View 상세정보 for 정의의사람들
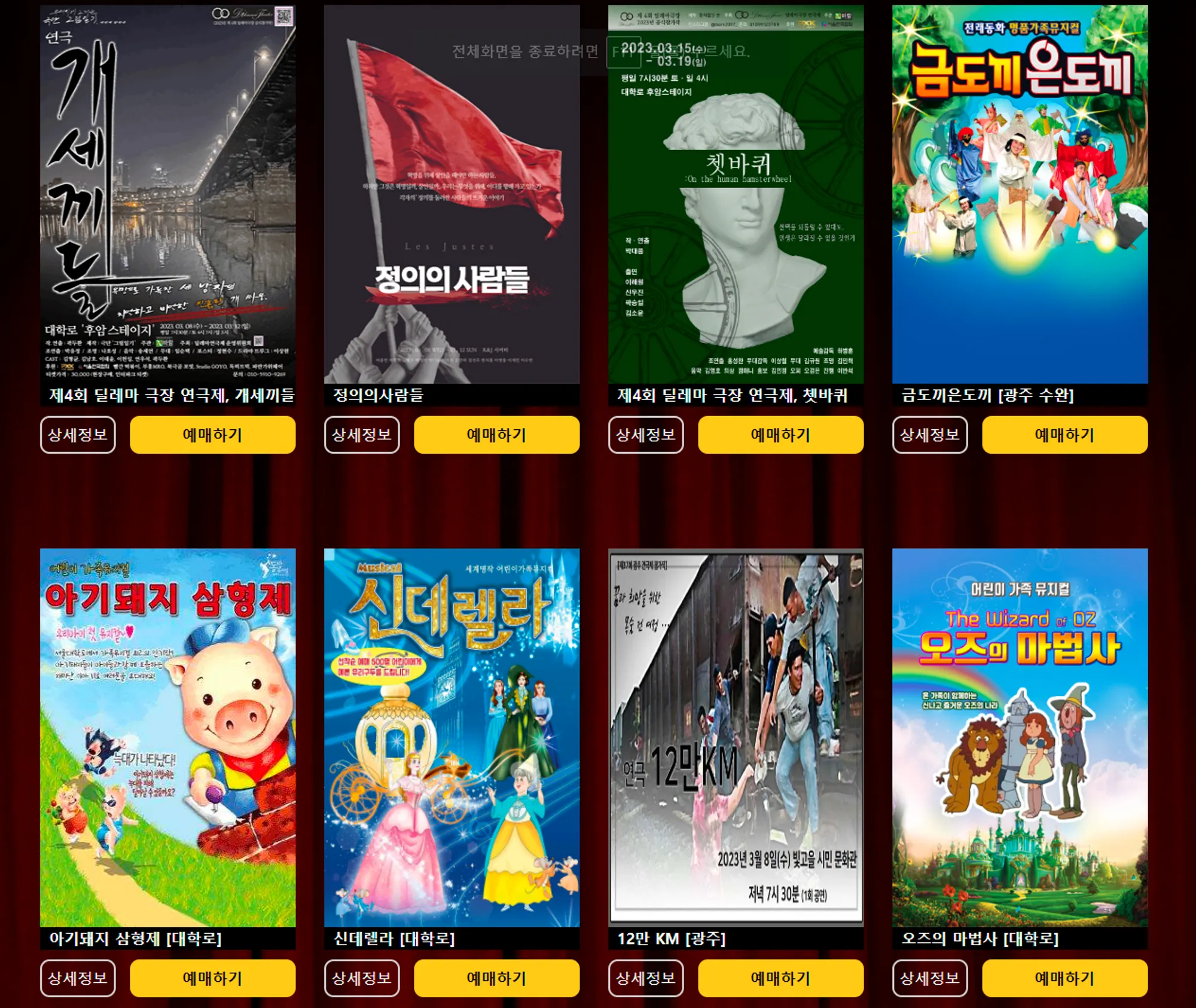This screenshot has height=1008, width=1196. click(362, 435)
